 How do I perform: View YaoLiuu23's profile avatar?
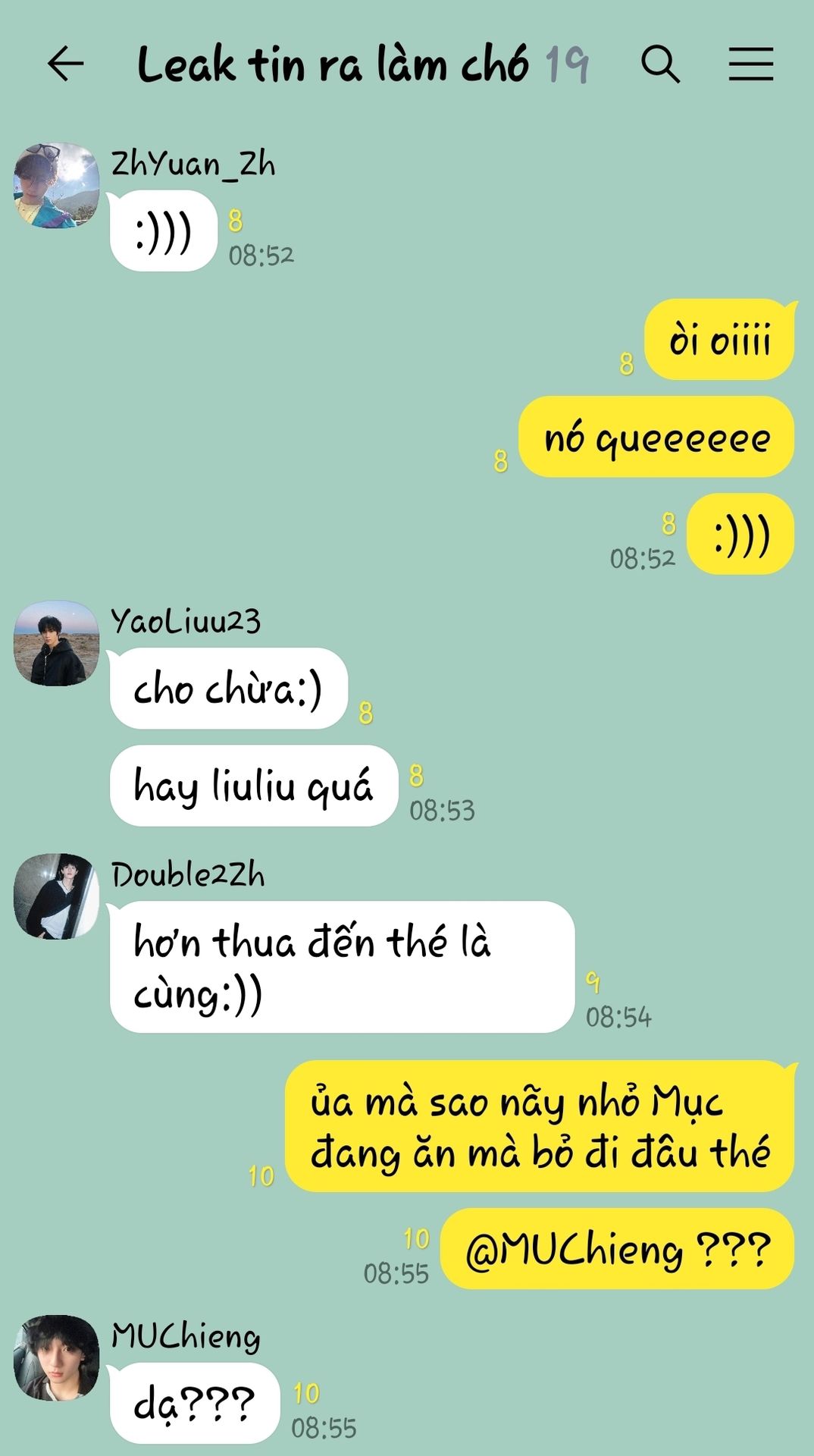(57, 644)
